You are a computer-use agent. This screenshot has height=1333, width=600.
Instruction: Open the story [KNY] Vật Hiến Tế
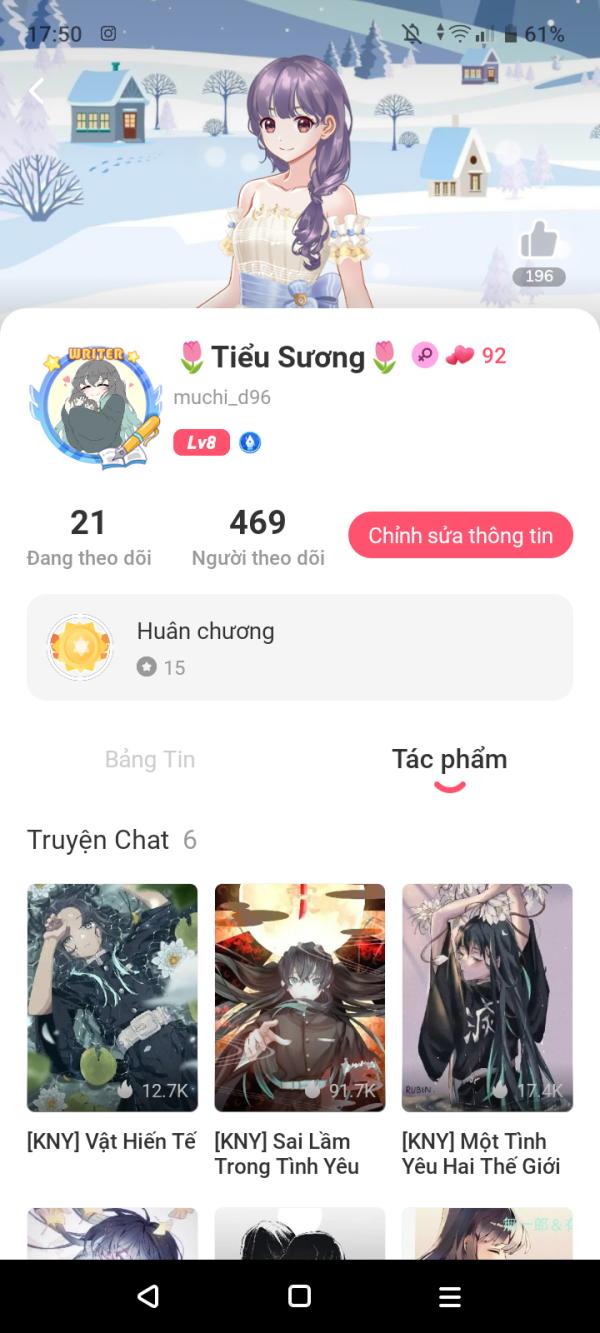(112, 998)
